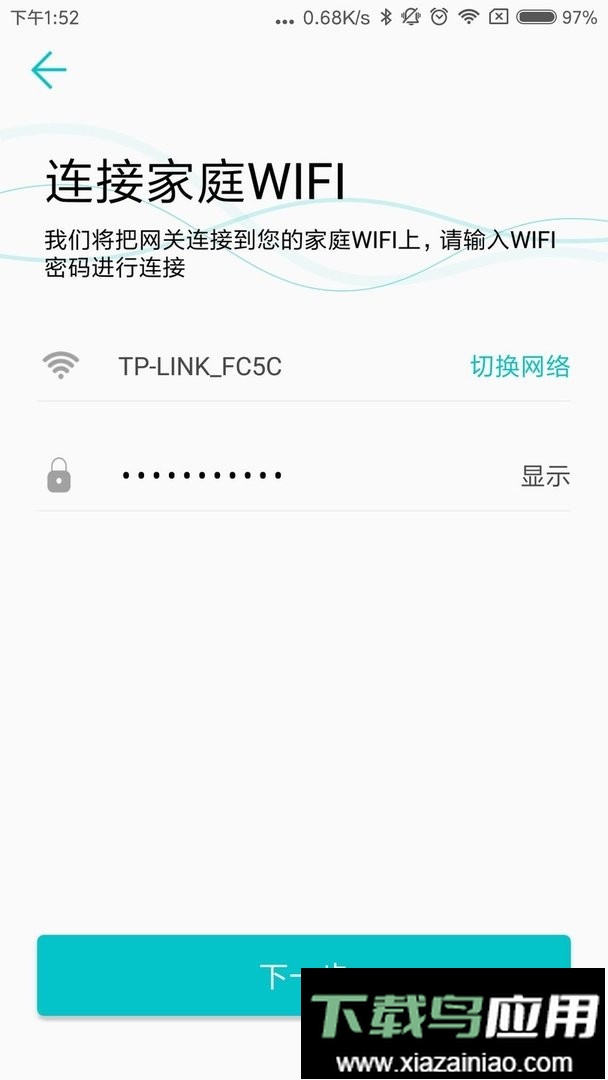Tap 切换网络 to switch WiFi network
This screenshot has height=1080, width=608.
coord(520,367)
